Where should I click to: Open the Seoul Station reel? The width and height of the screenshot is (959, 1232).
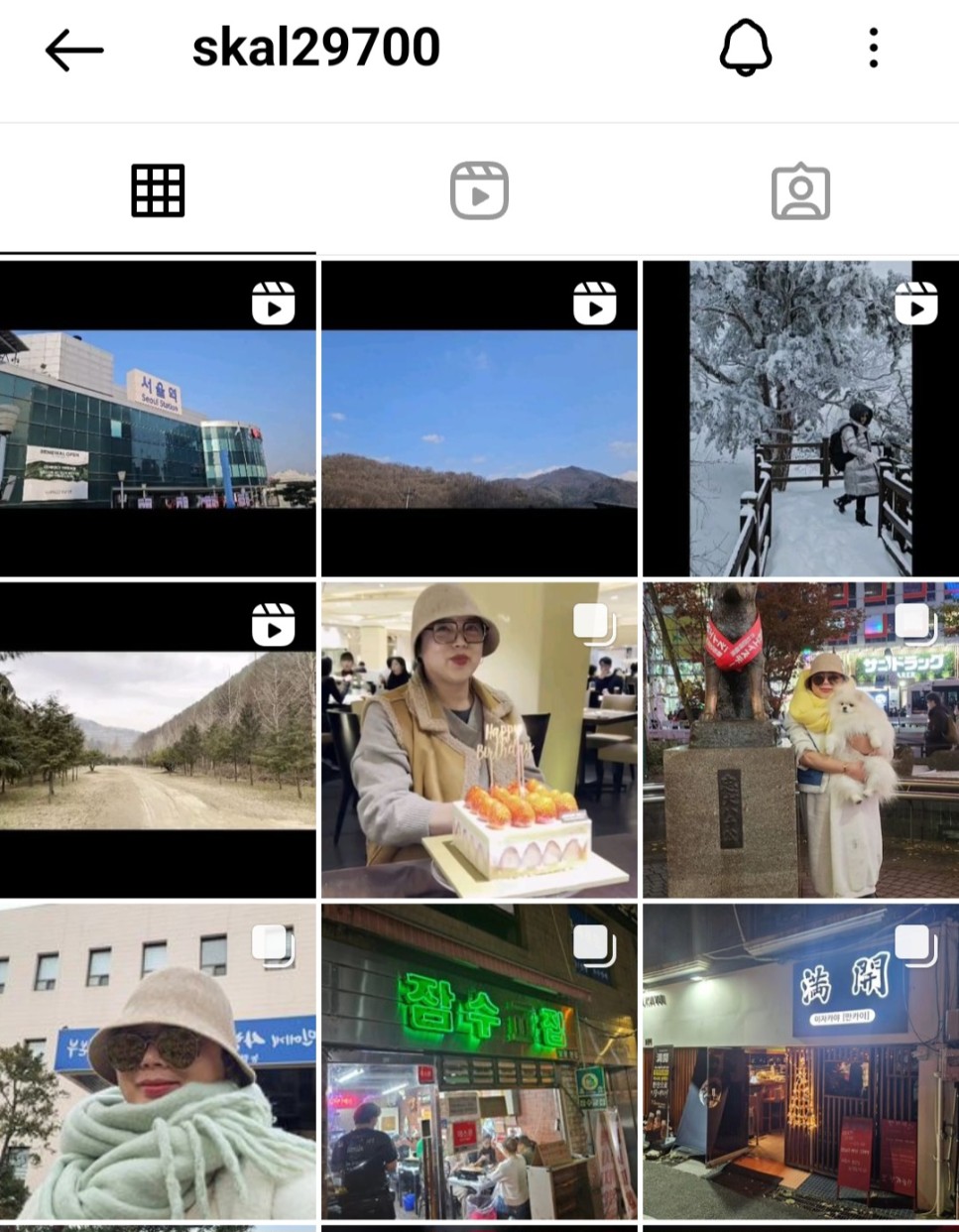(158, 419)
